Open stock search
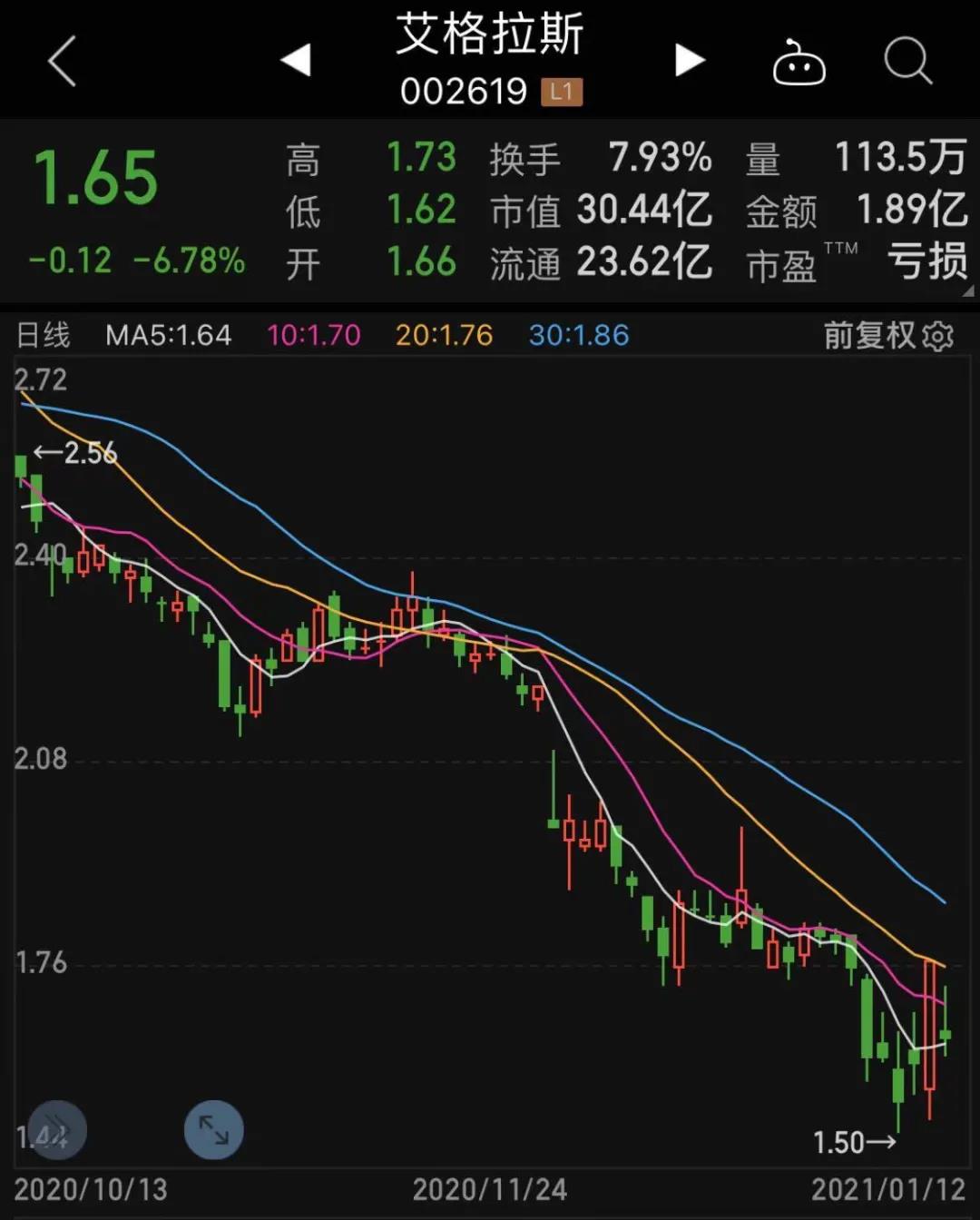The image size is (980, 1220). 906,62
